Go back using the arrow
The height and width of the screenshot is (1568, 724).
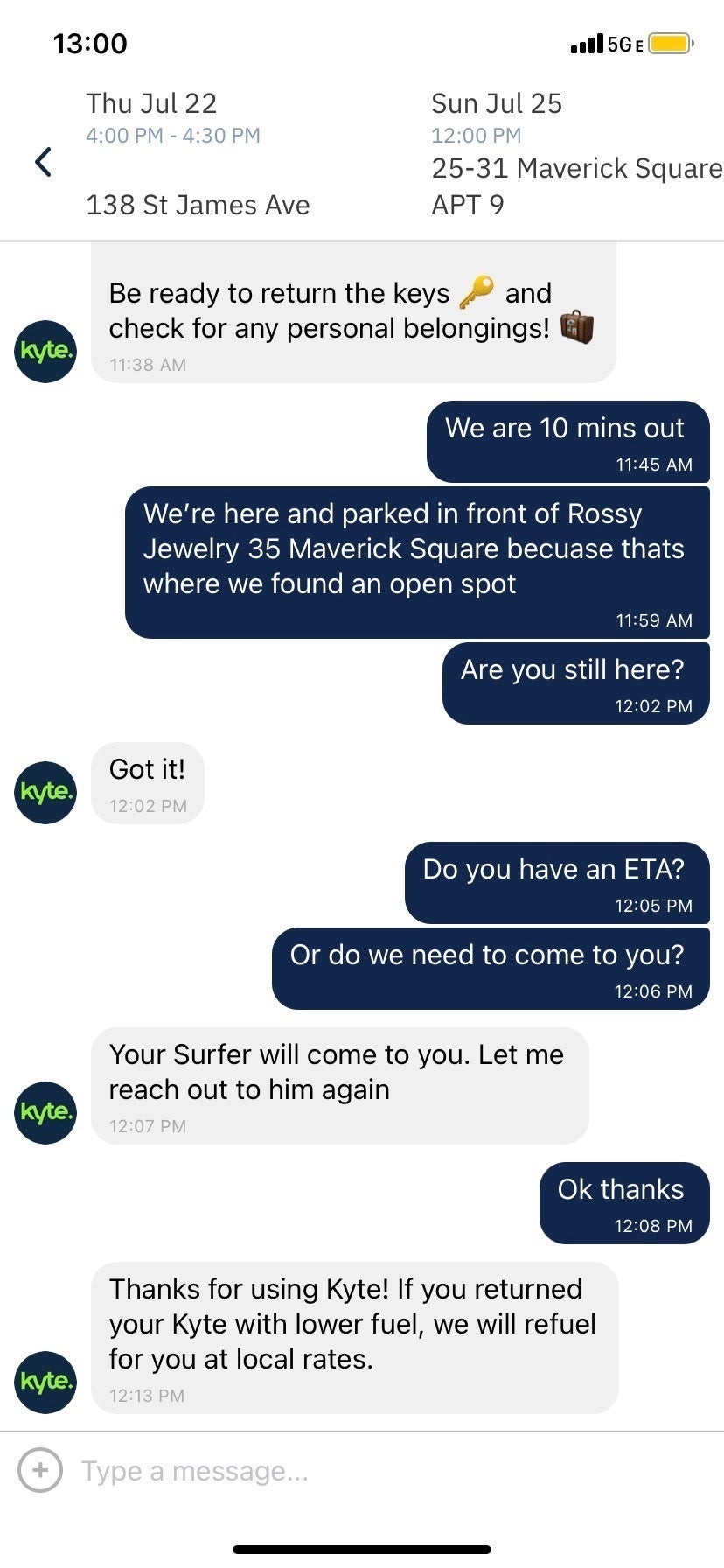point(43,162)
